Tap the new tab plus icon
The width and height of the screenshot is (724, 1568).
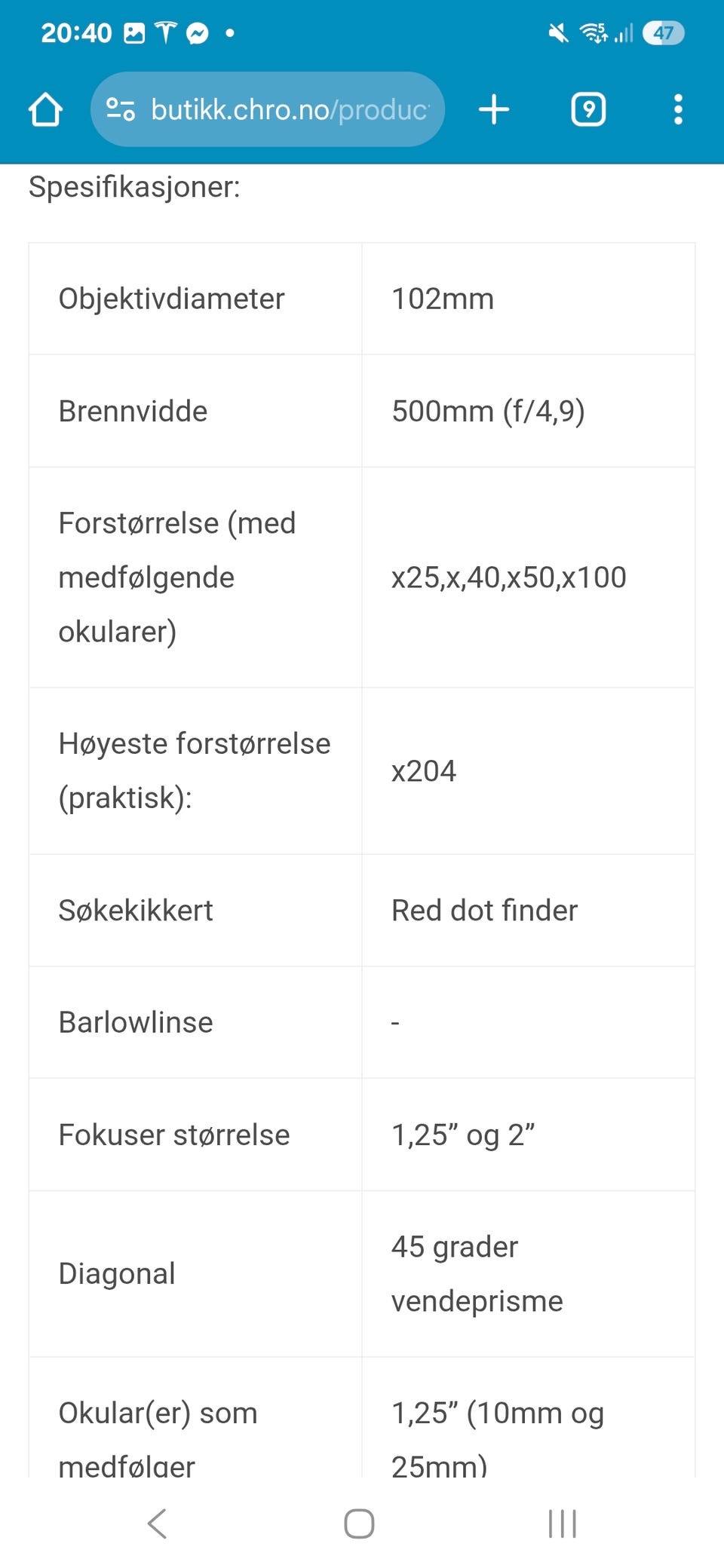click(494, 109)
